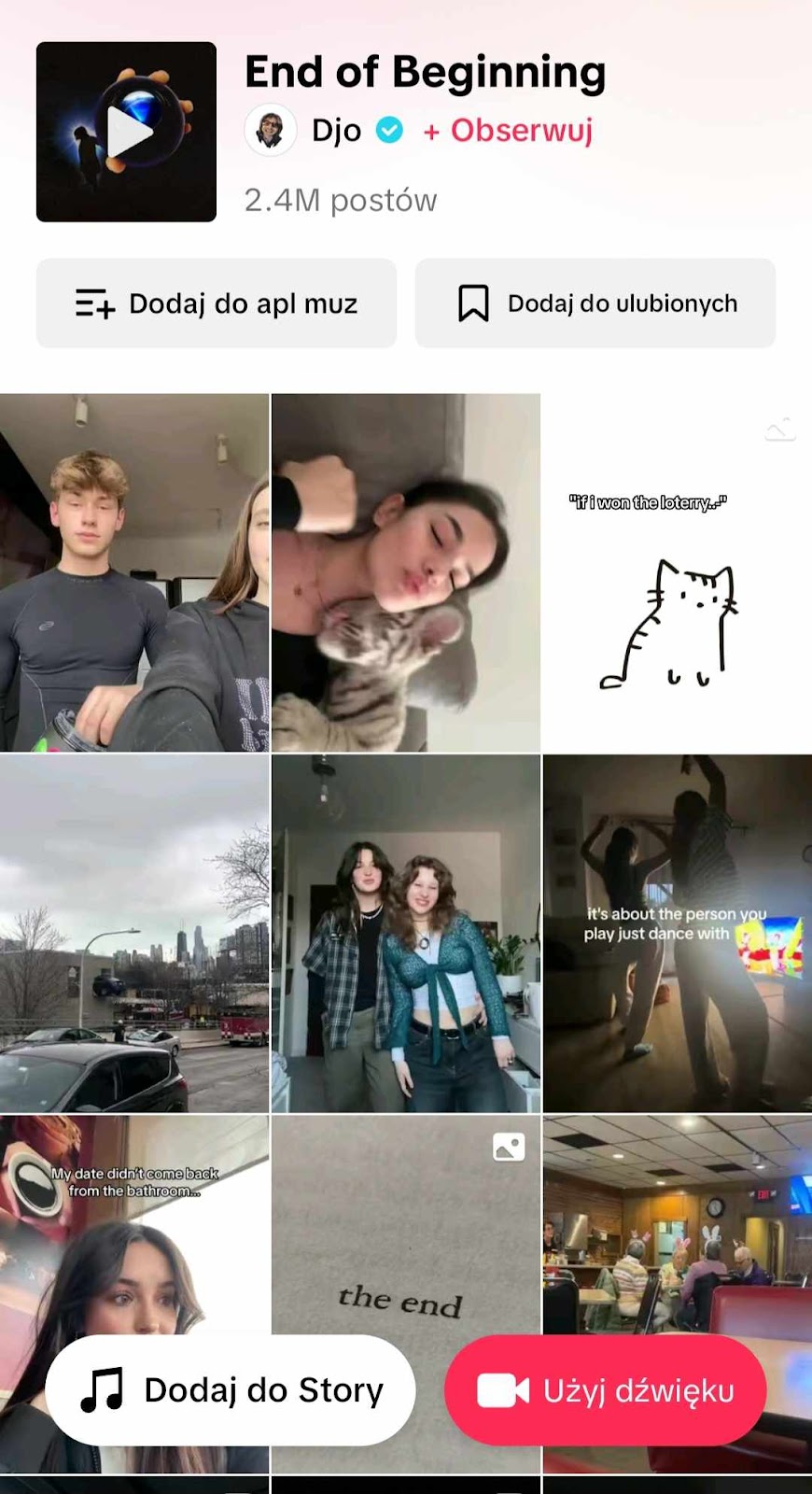This screenshot has width=812, height=1494.
Task: Follow Djo with the Obserwuj button
Action: (x=509, y=131)
